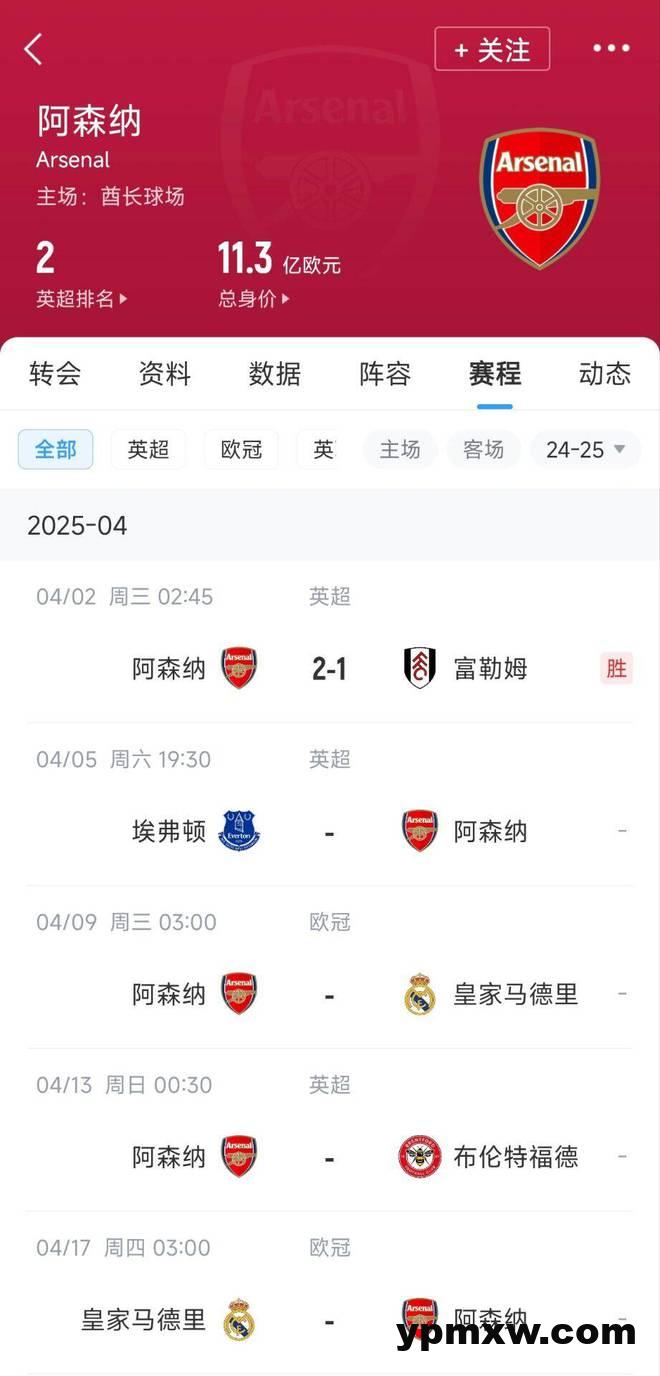
Task: Open the 阵容 squad tab
Action: [x=385, y=374]
